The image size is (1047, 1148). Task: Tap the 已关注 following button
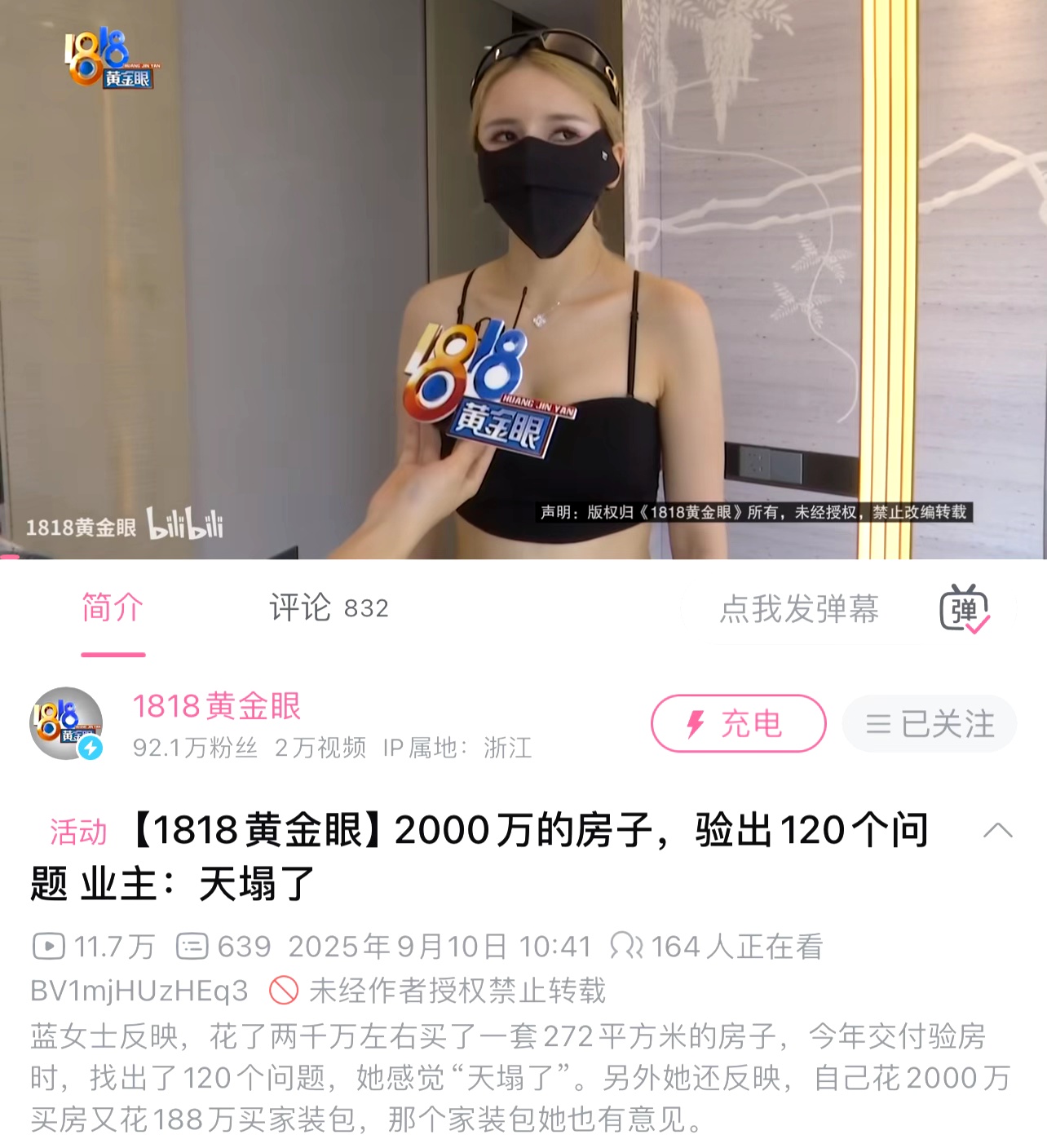(x=930, y=723)
